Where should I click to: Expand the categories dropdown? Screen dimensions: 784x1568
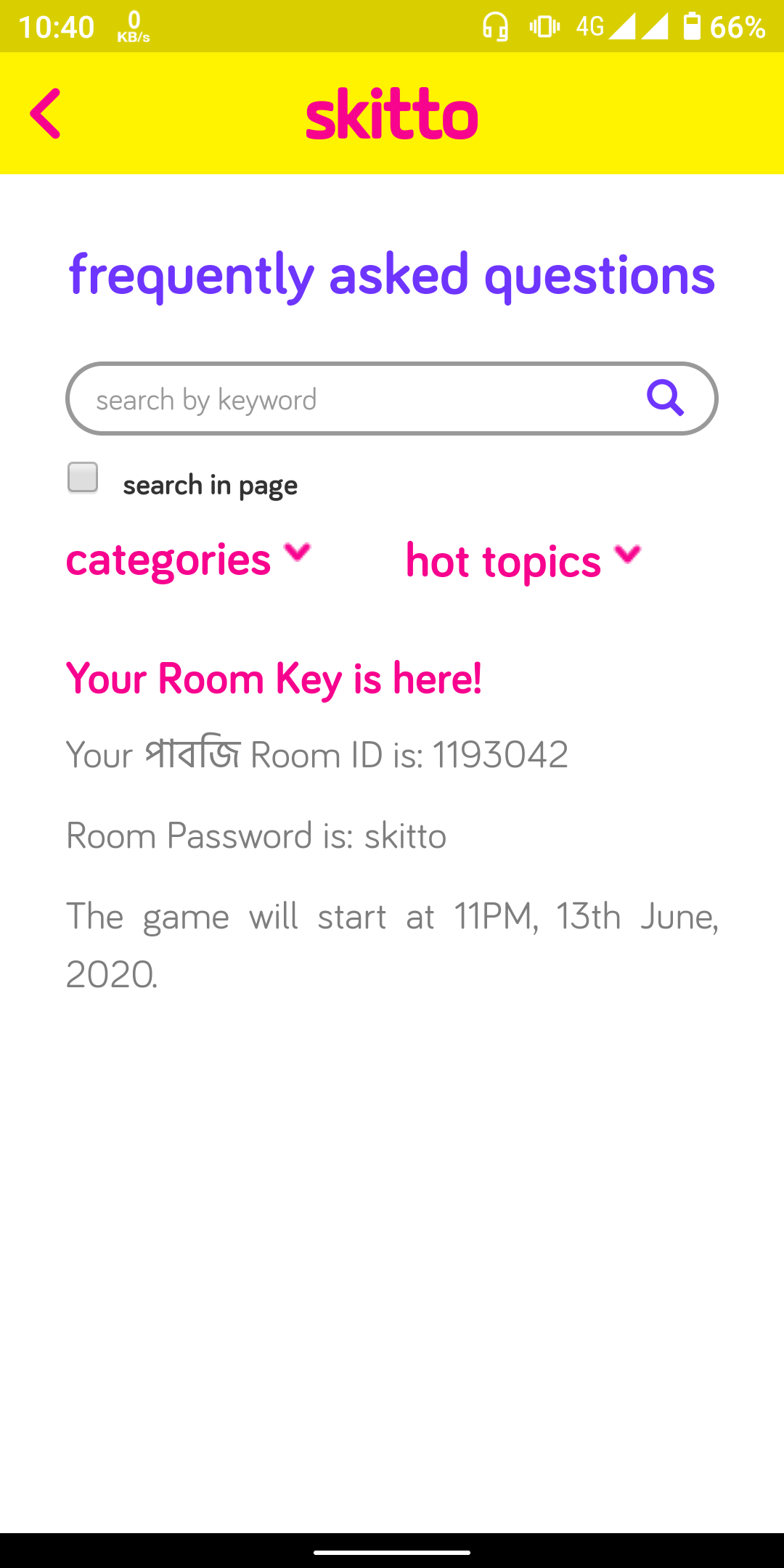188,560
